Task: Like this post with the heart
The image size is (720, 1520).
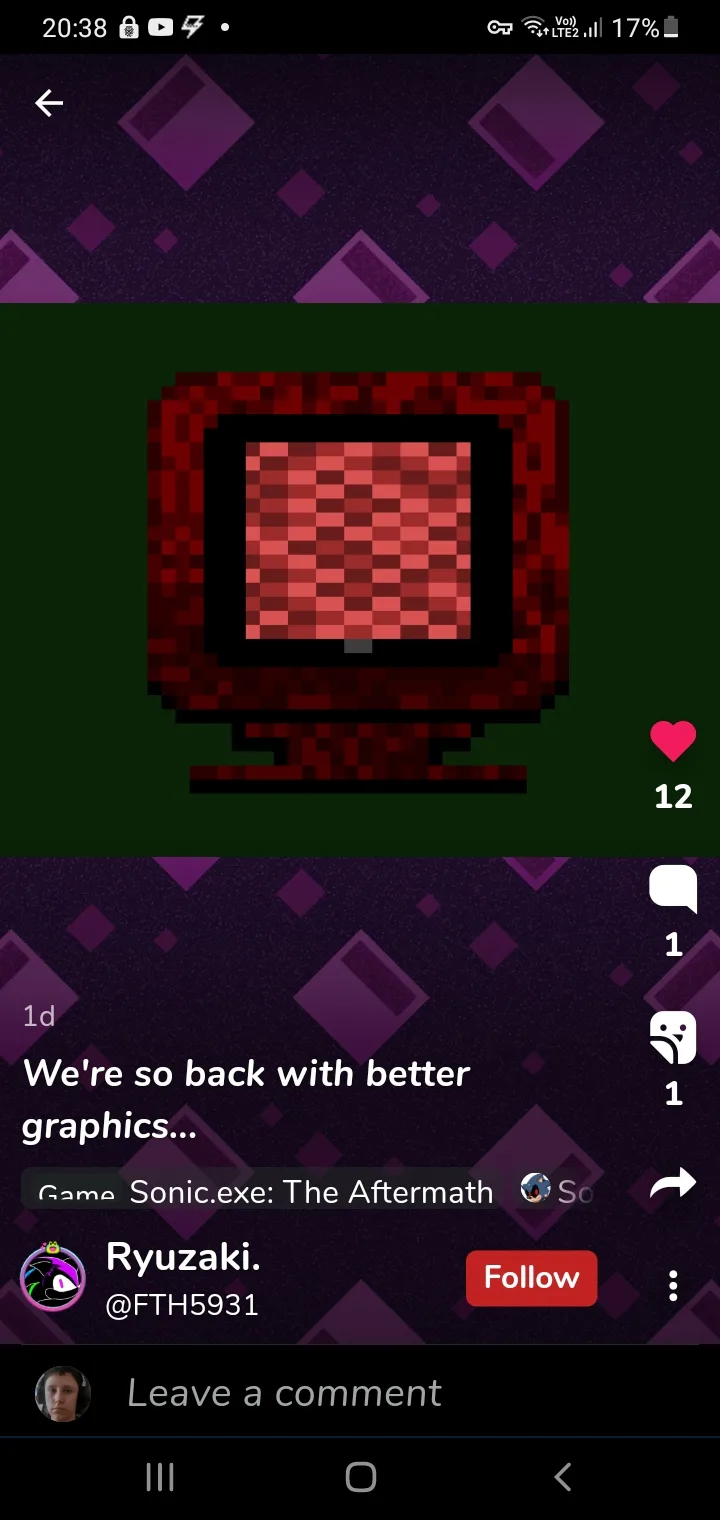Action: point(673,741)
